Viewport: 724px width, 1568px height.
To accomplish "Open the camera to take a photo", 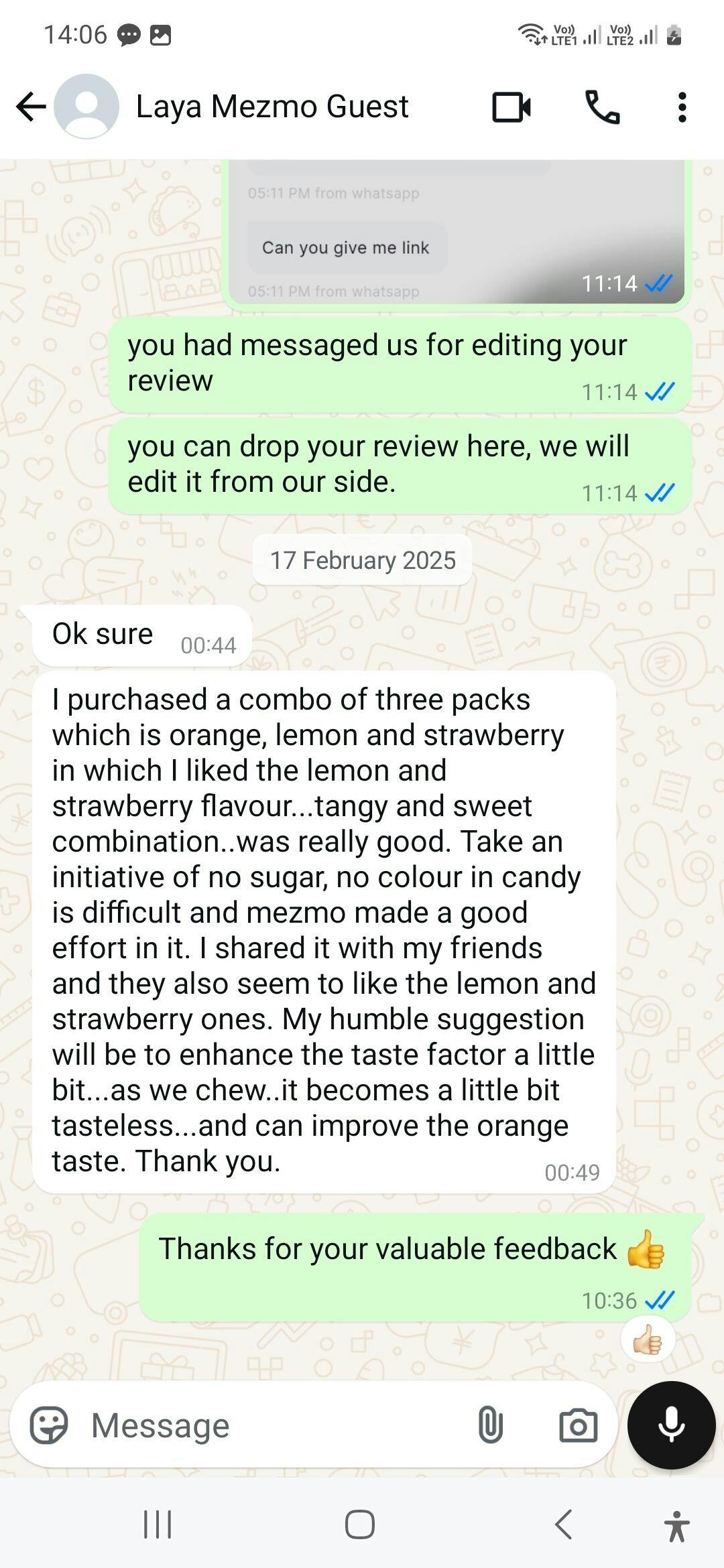I will pos(578,1425).
